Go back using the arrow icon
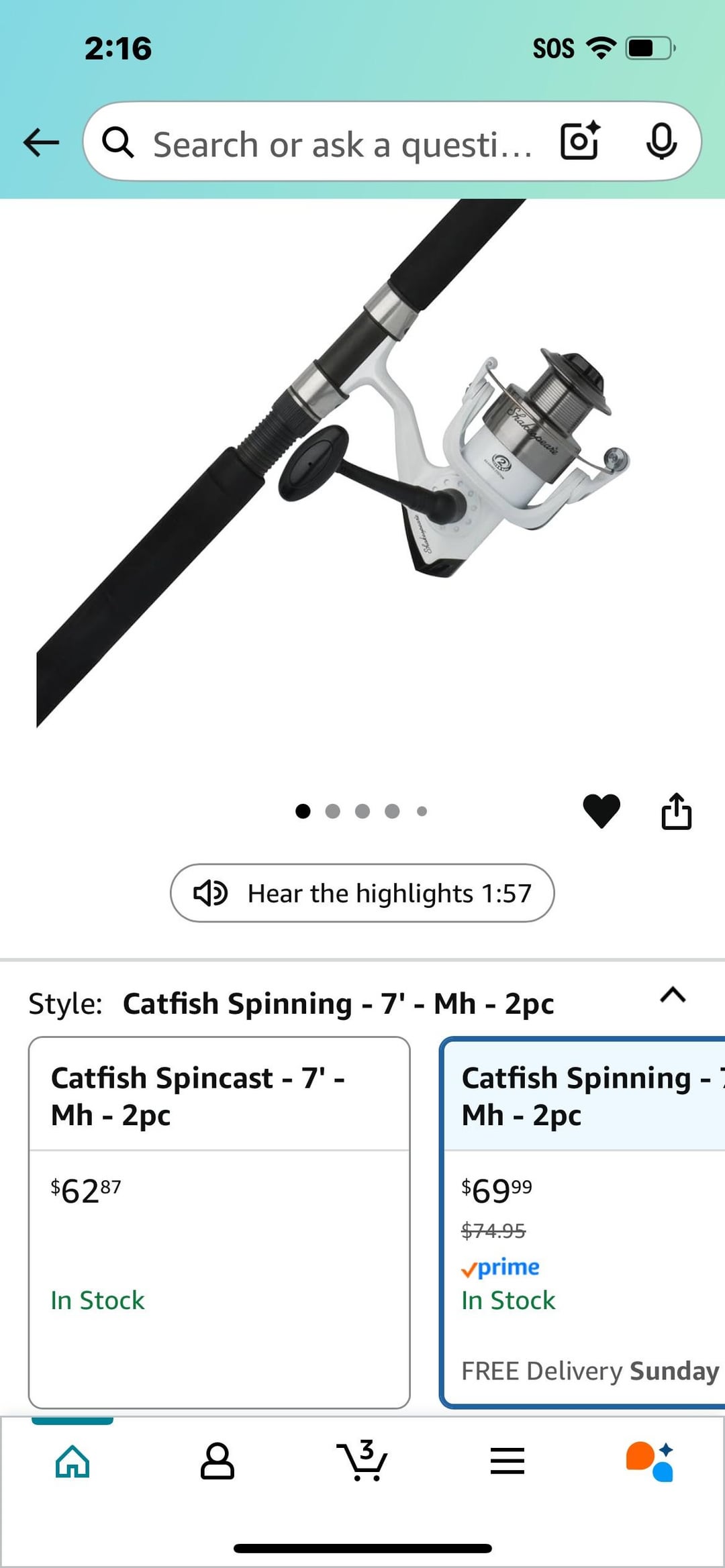This screenshot has width=725, height=1568. pyautogui.click(x=41, y=142)
